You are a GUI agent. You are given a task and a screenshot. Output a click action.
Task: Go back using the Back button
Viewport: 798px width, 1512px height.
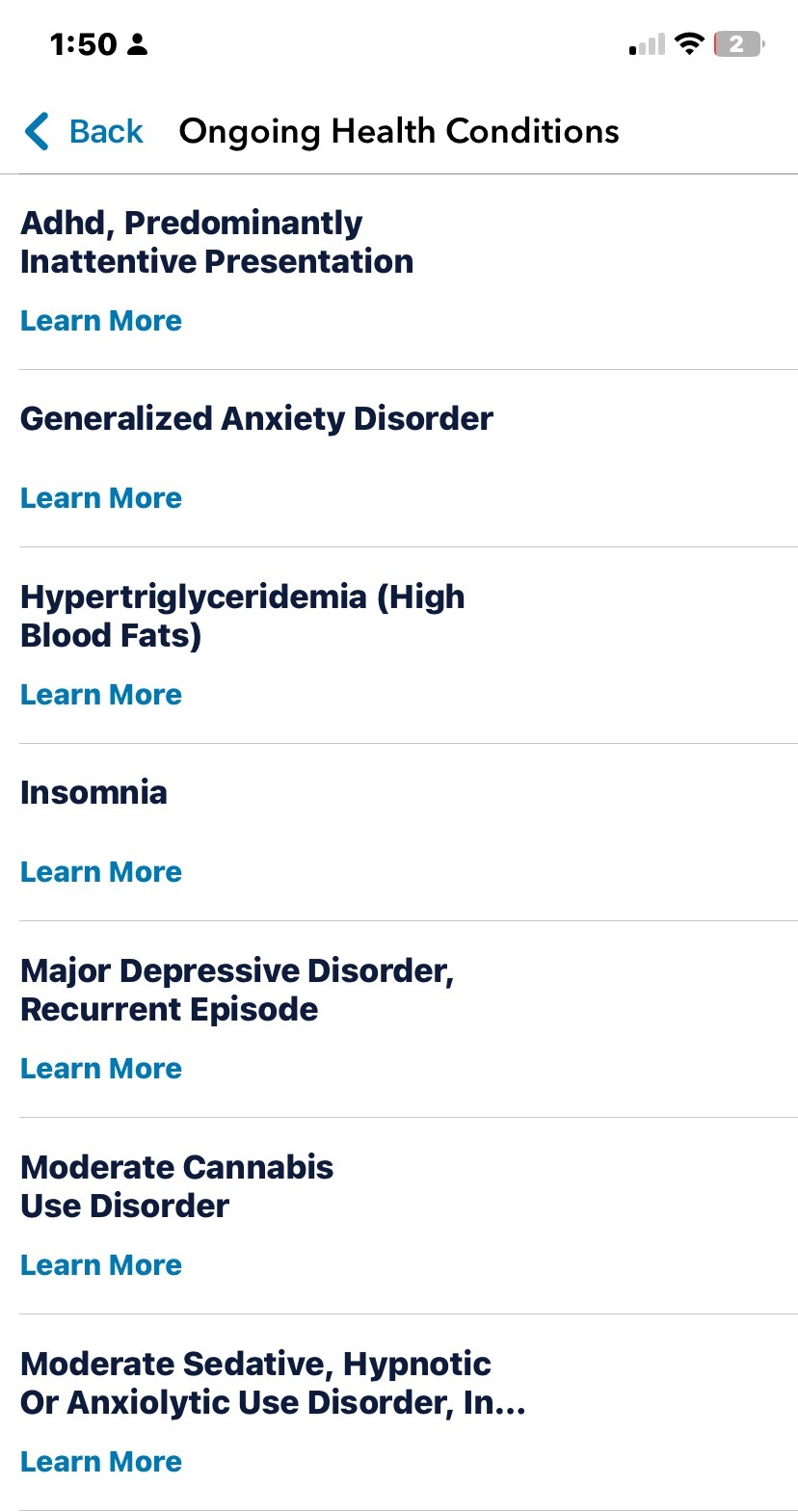pyautogui.click(x=85, y=131)
